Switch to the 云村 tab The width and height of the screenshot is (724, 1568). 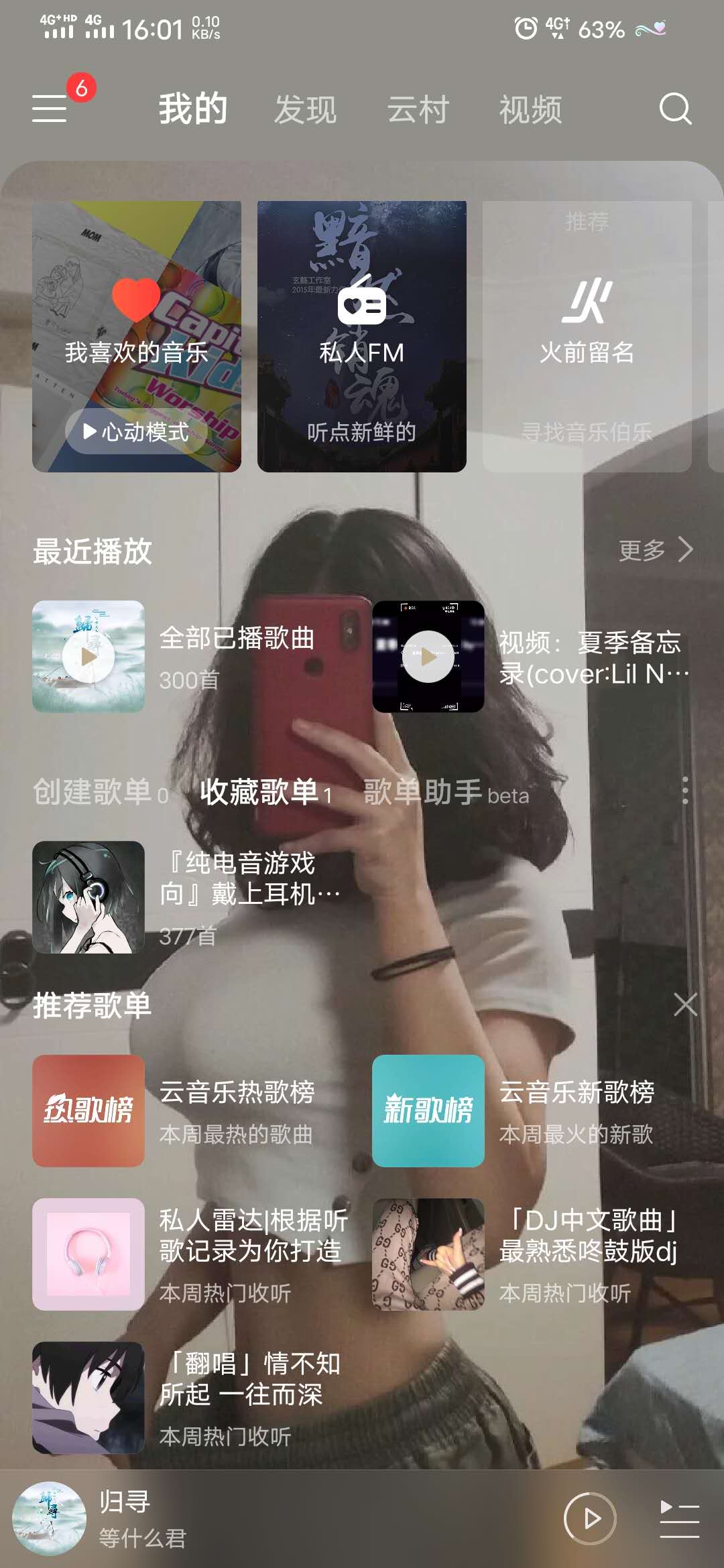(x=418, y=110)
